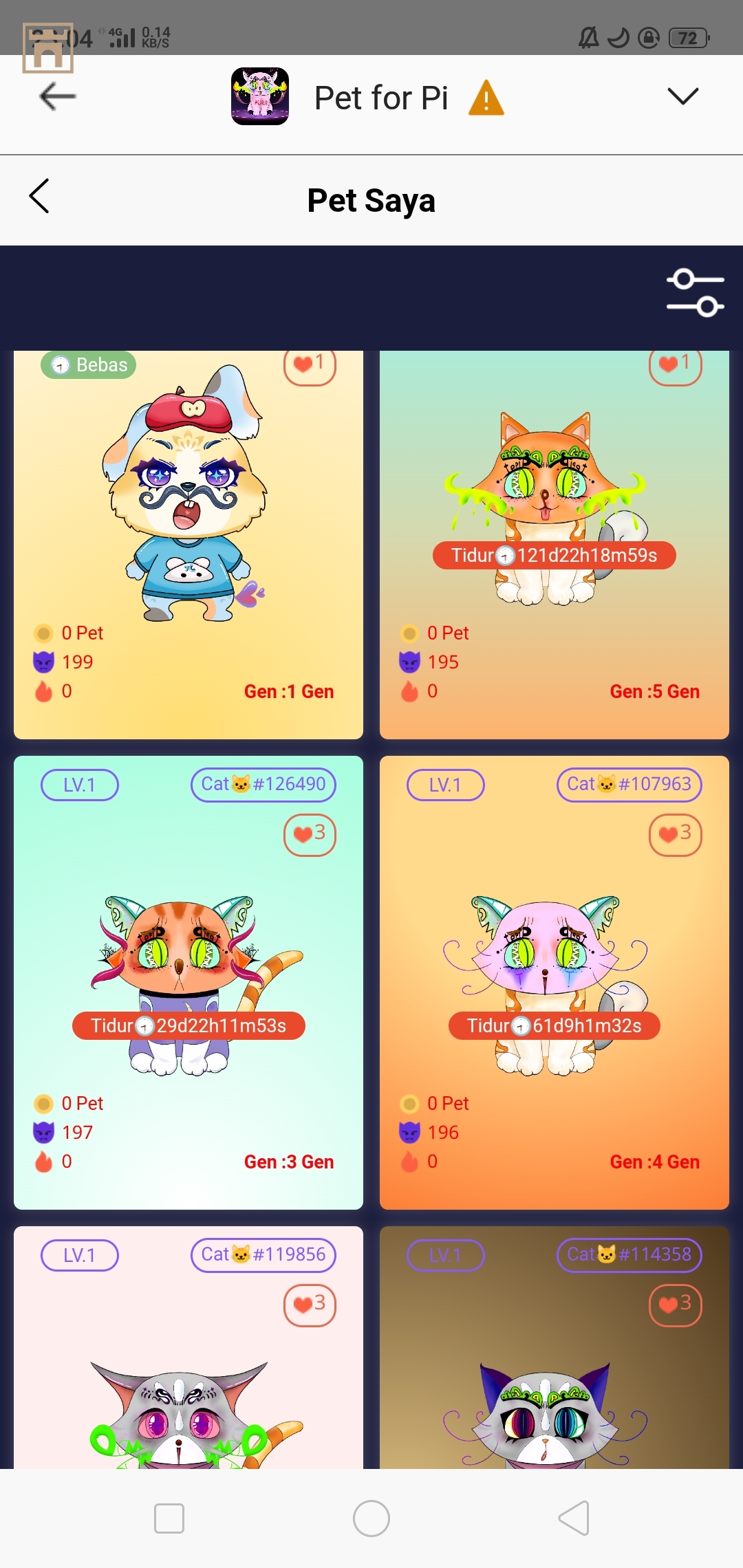Screen dimensions: 743x1568
Task: Tap the system home button
Action: pos(371,1518)
